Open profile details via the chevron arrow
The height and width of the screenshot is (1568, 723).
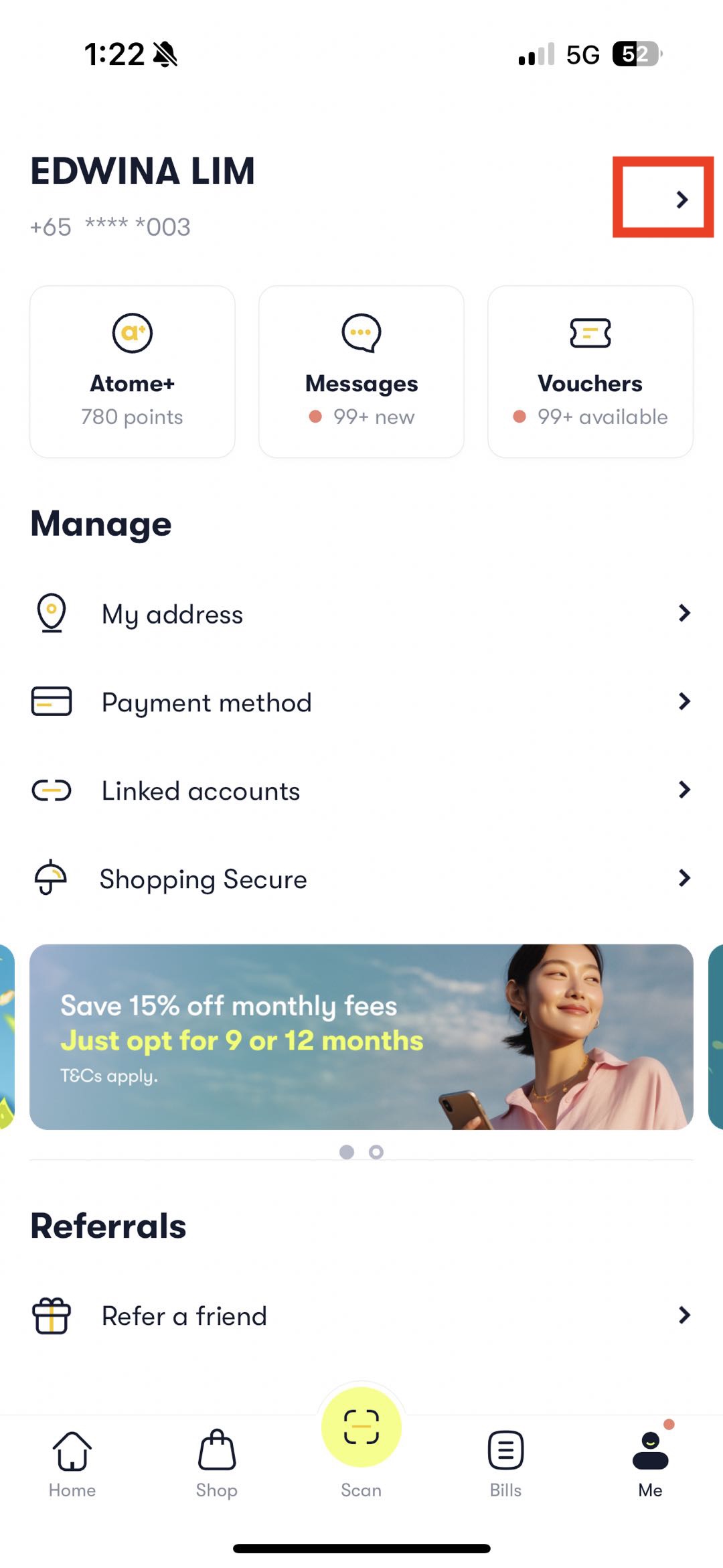point(681,199)
